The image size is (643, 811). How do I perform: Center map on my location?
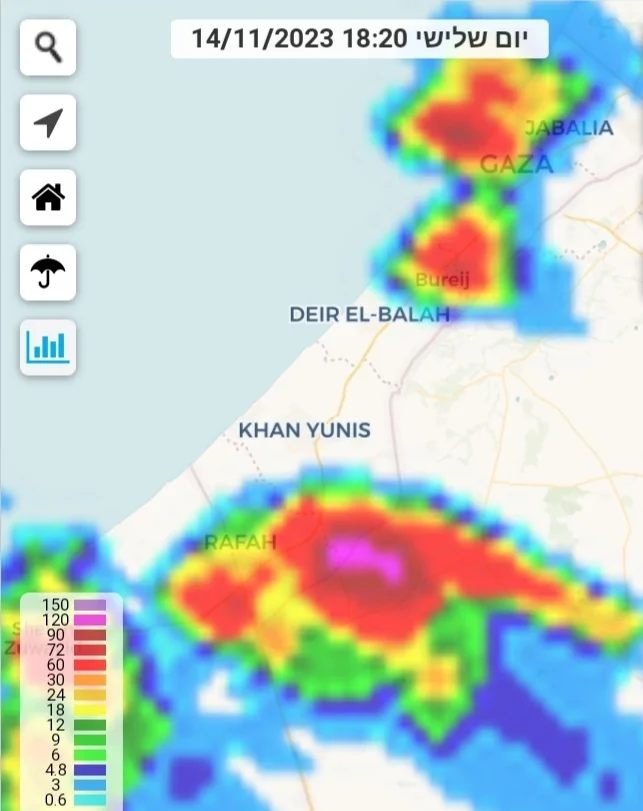click(48, 122)
